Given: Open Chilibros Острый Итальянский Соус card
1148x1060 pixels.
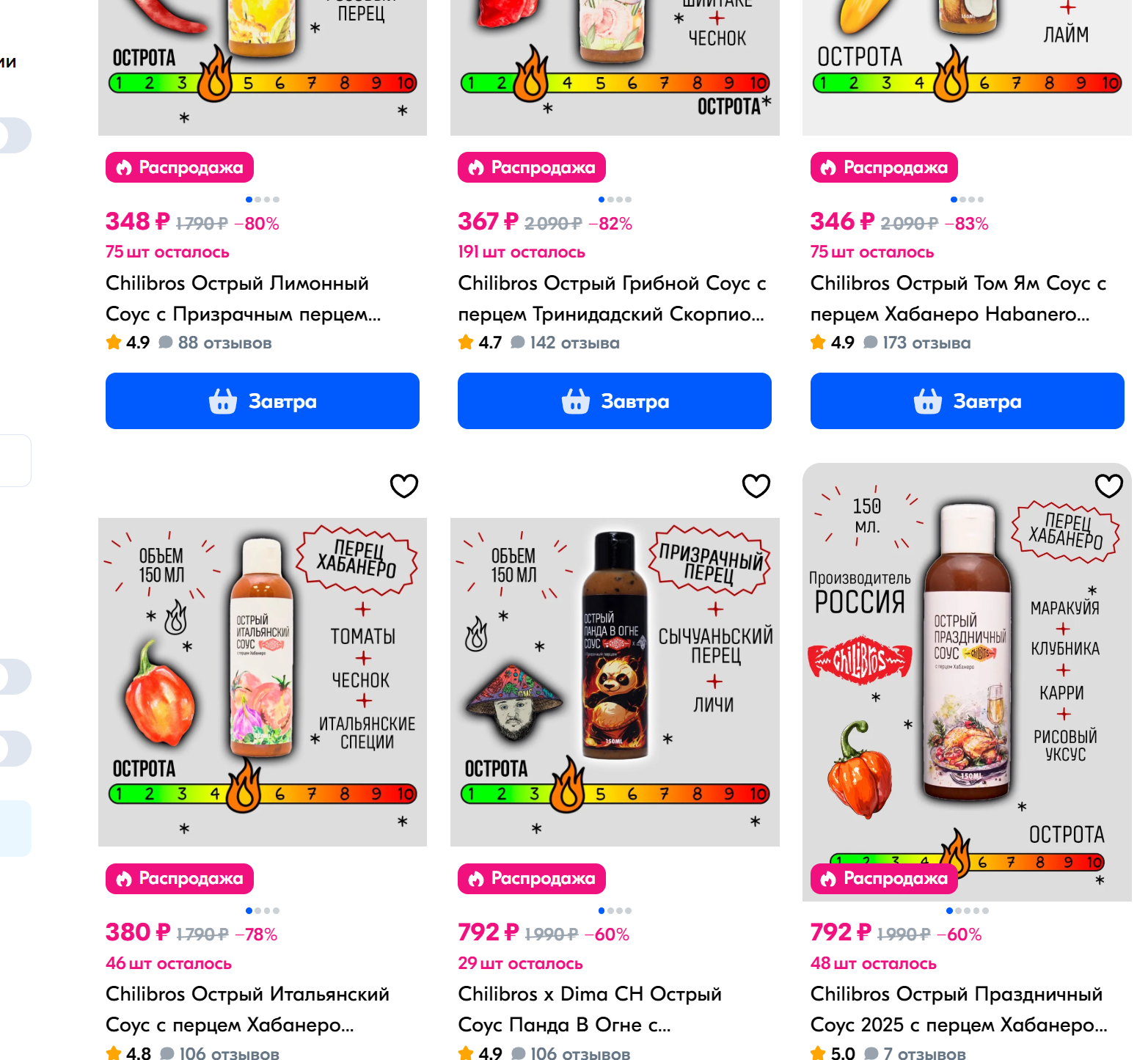Looking at the screenshot, I should point(247,1009).
